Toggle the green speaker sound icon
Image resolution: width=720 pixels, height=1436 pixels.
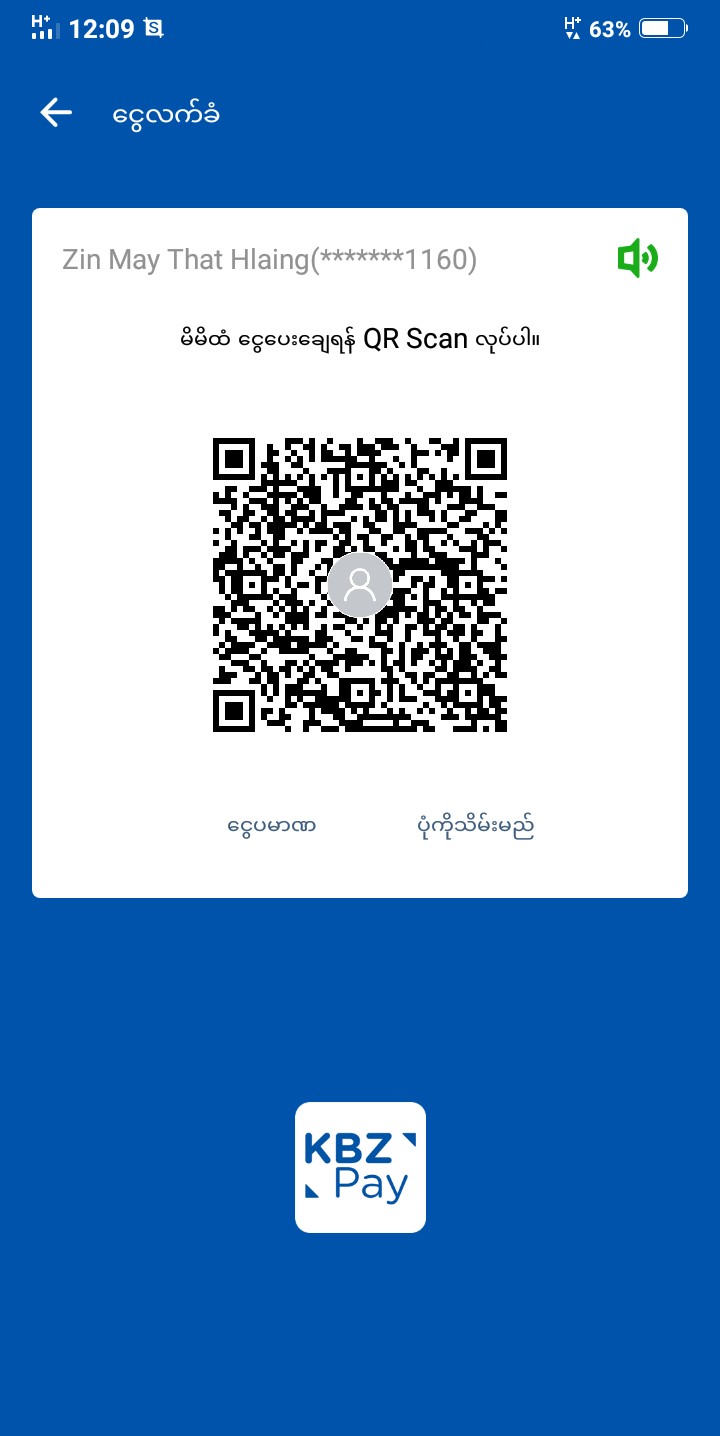point(637,260)
